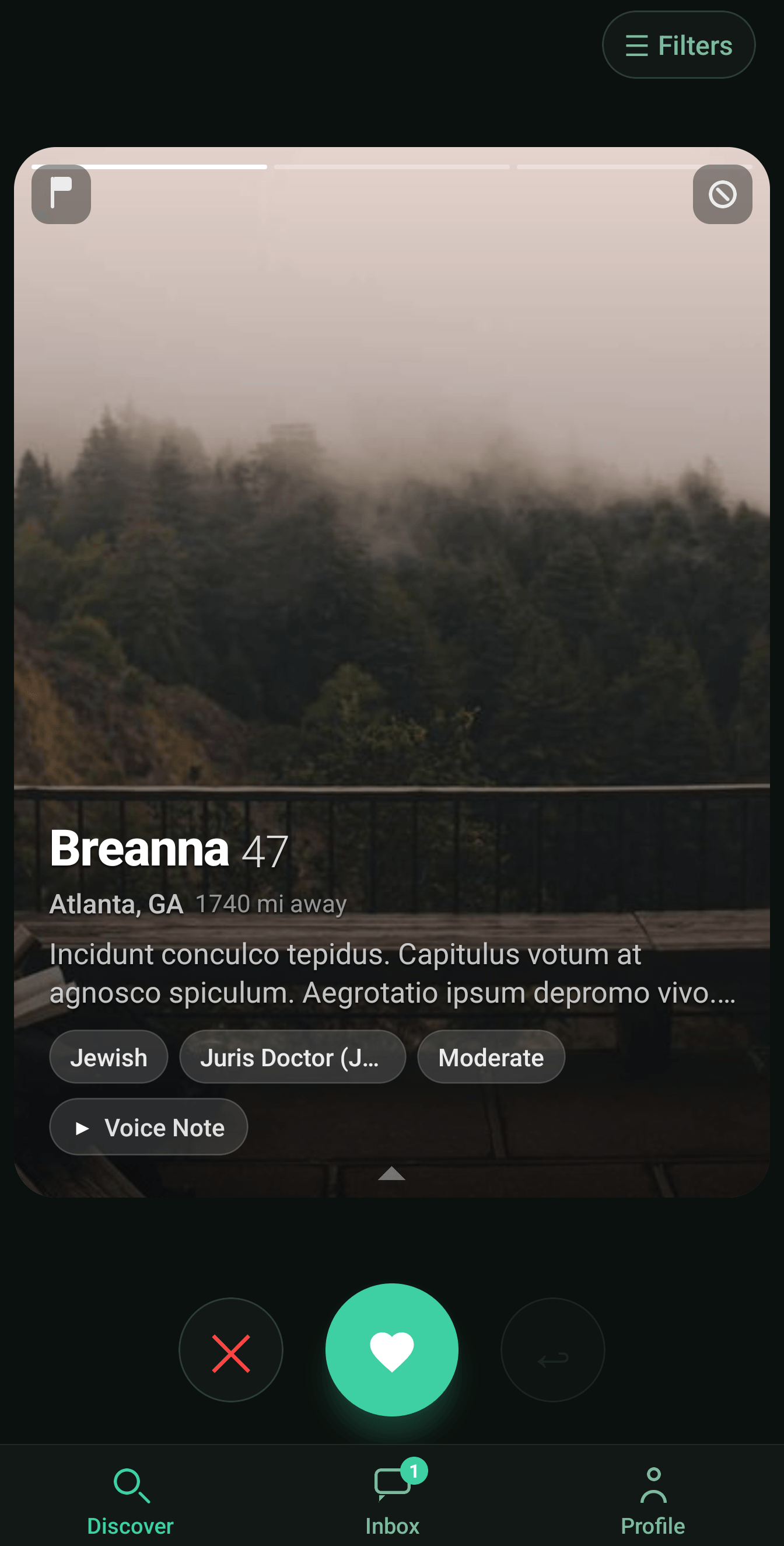Like Breanna with the heart button

pos(391,1350)
